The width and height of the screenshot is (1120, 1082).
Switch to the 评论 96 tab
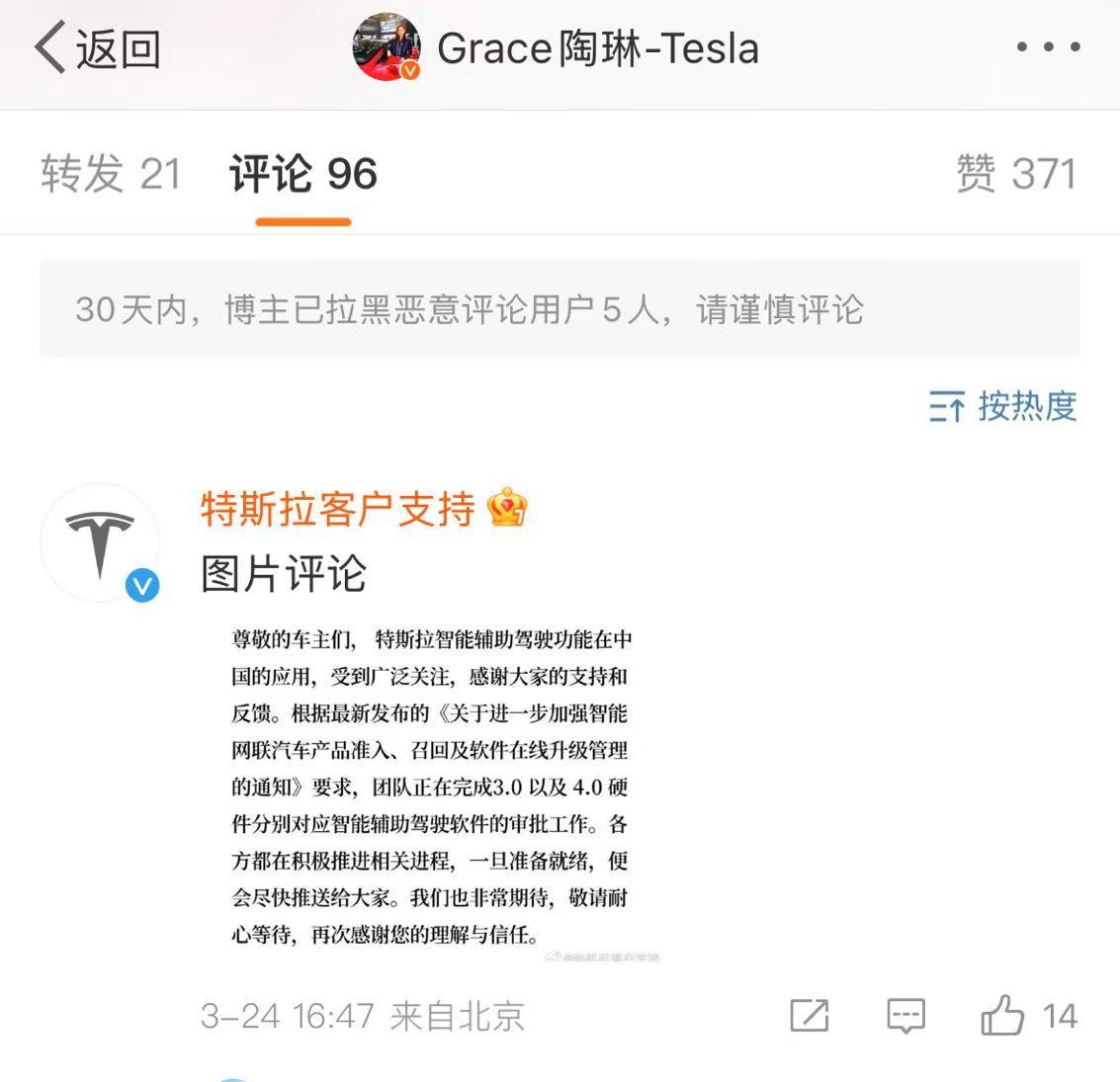(x=303, y=174)
